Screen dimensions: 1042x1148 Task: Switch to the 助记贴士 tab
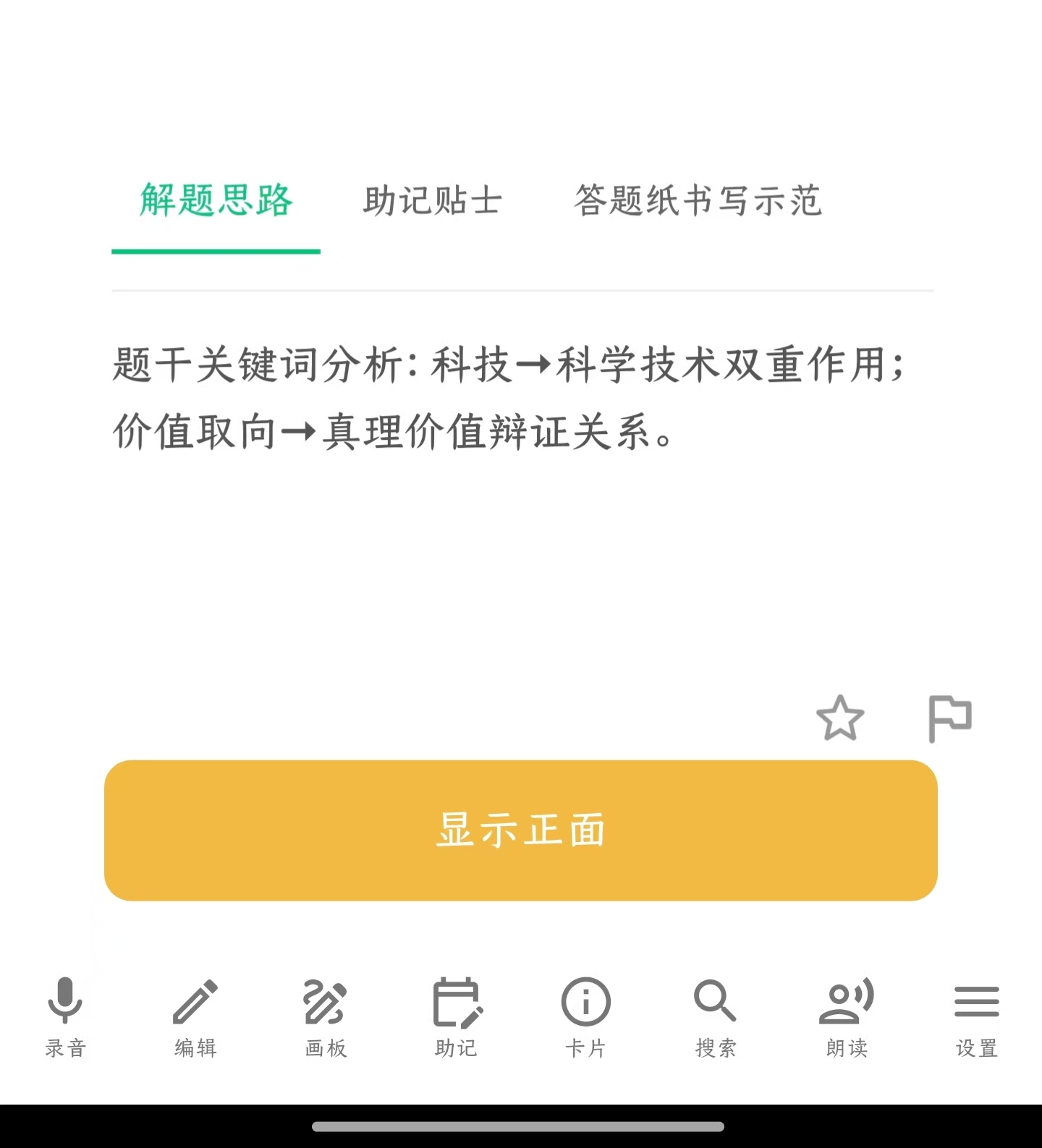[432, 200]
